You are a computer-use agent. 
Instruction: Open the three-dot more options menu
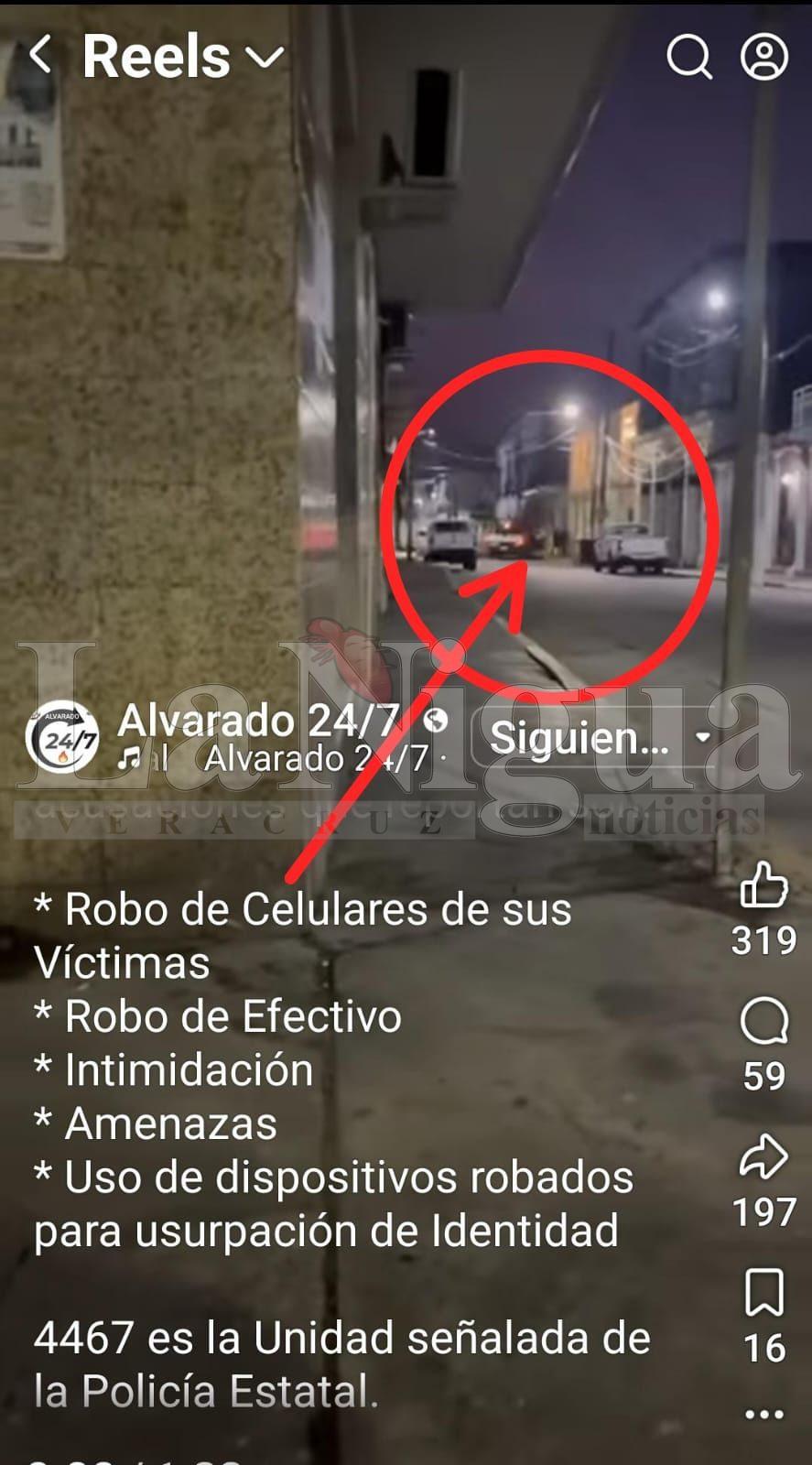point(763,1415)
